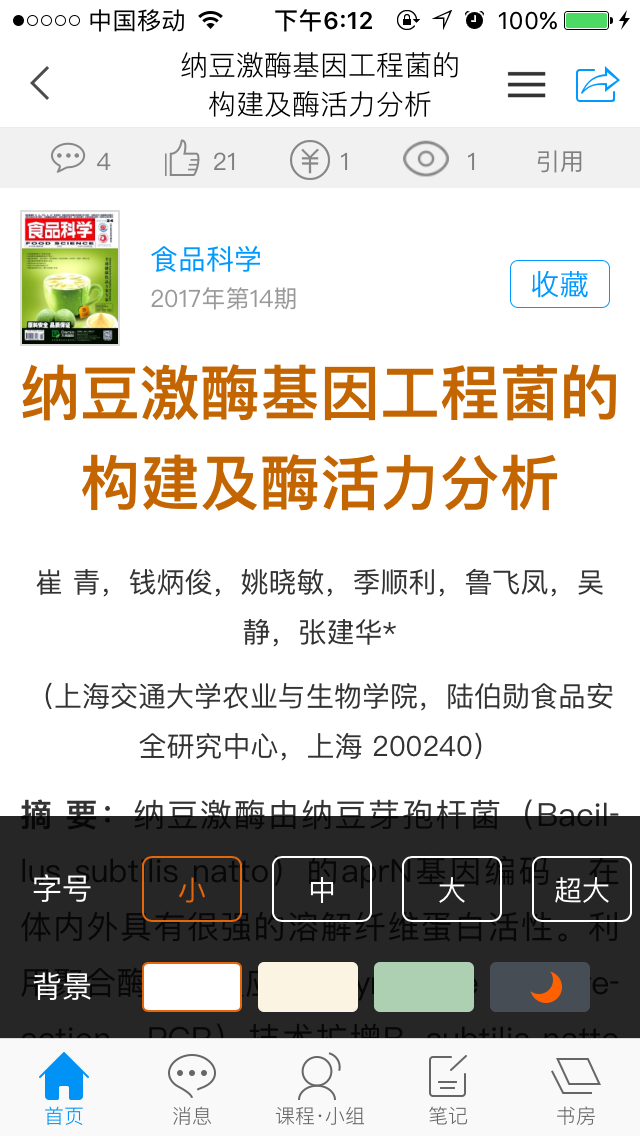Tap 引用 to cite this article
This screenshot has width=640, height=1136.
[x=559, y=161]
